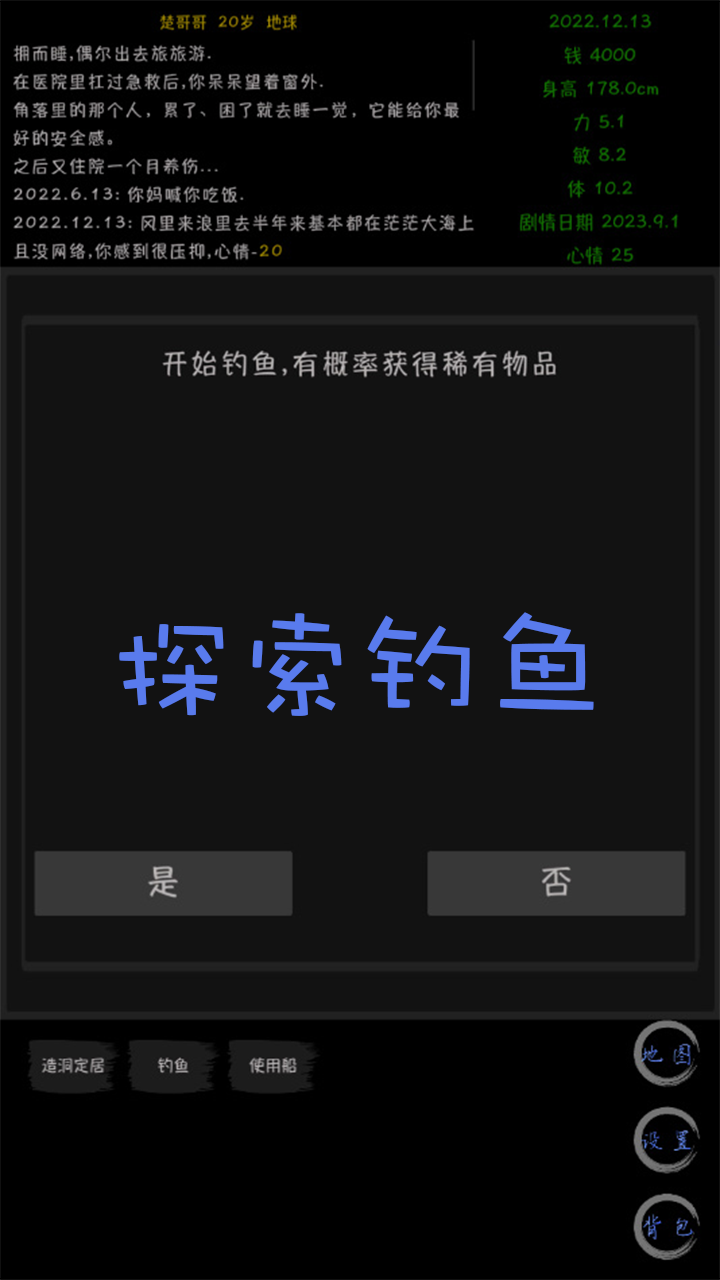Select the 钓鱼 fishing action

point(172,1064)
